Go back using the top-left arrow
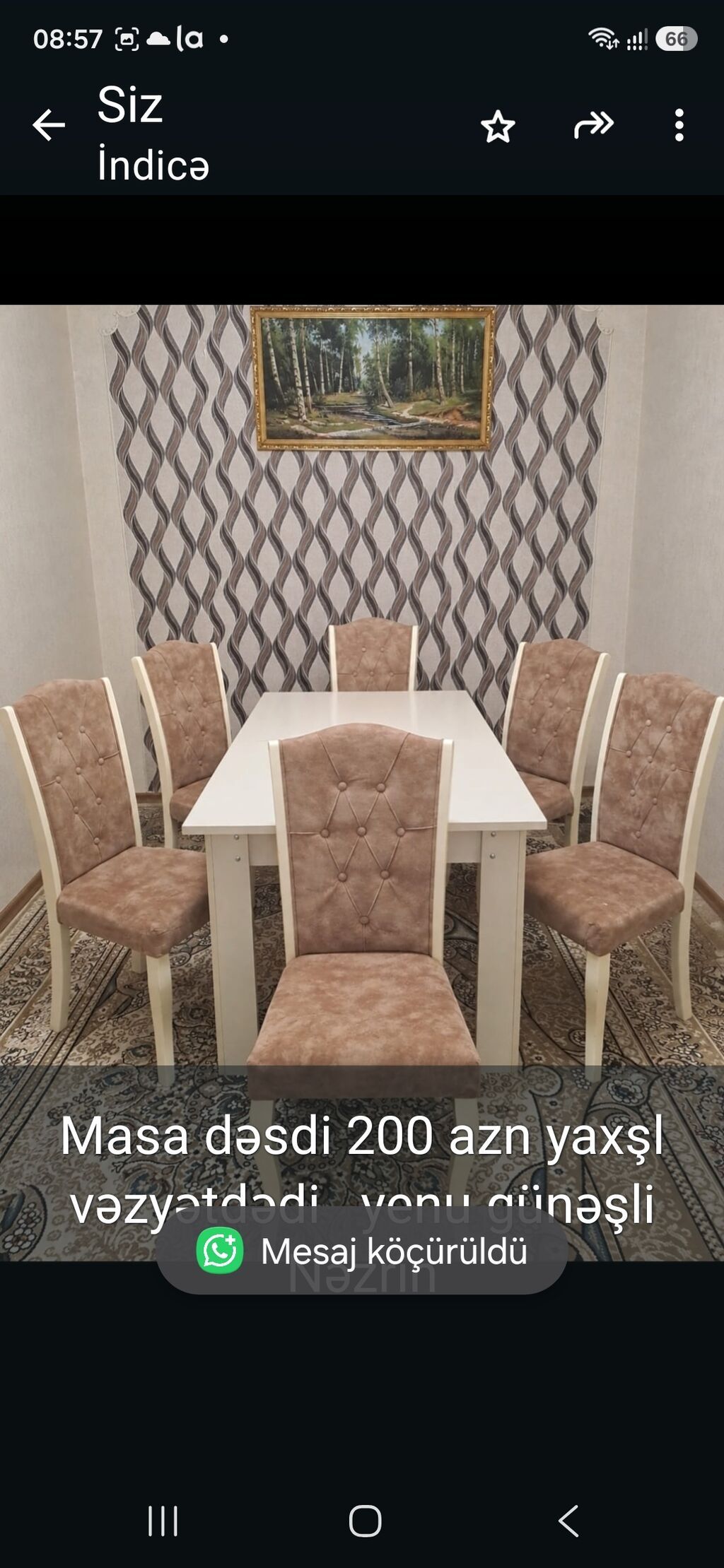This screenshot has width=724, height=1568. coord(48,126)
